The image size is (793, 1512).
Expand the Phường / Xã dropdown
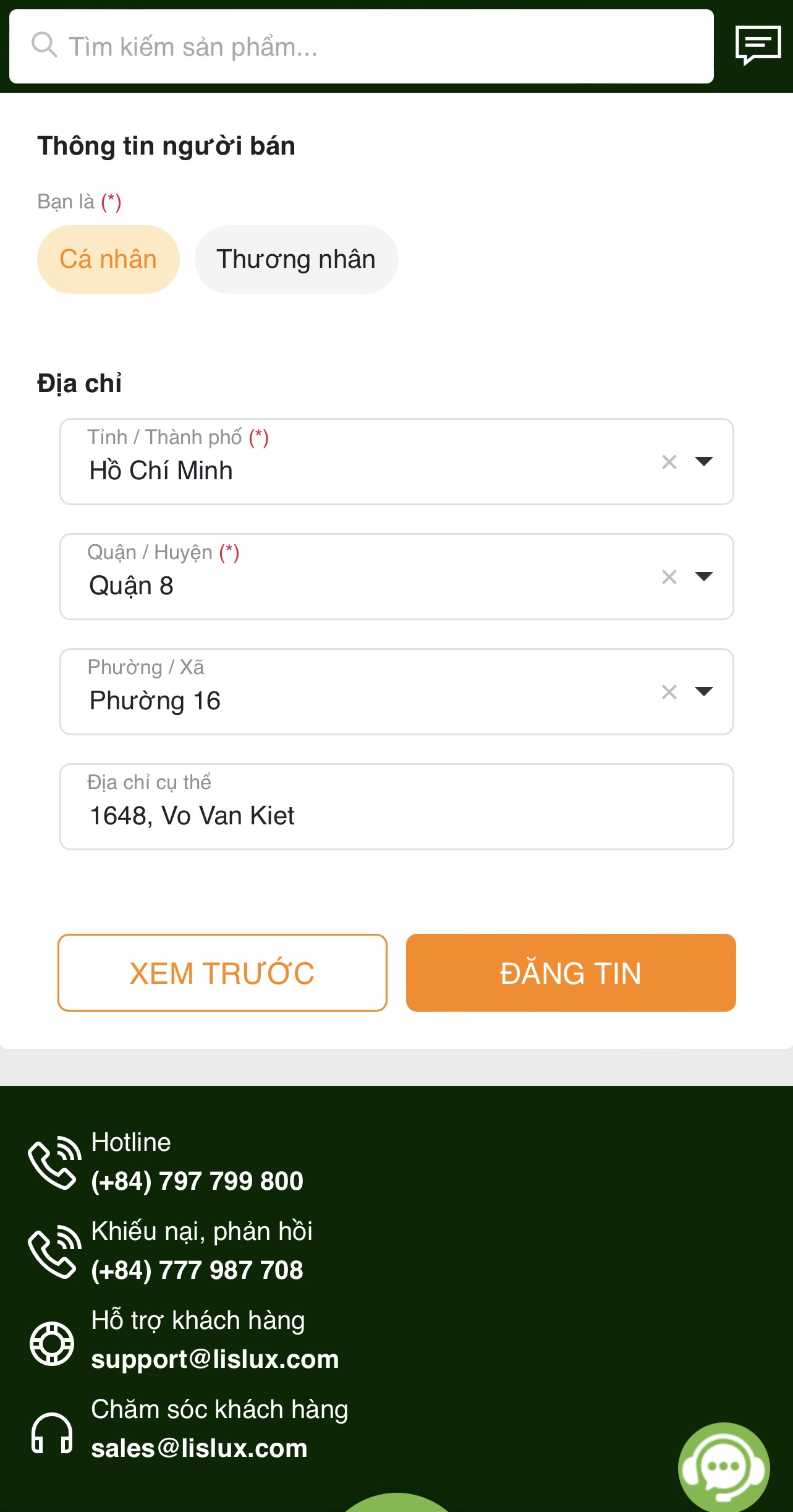pos(704,691)
